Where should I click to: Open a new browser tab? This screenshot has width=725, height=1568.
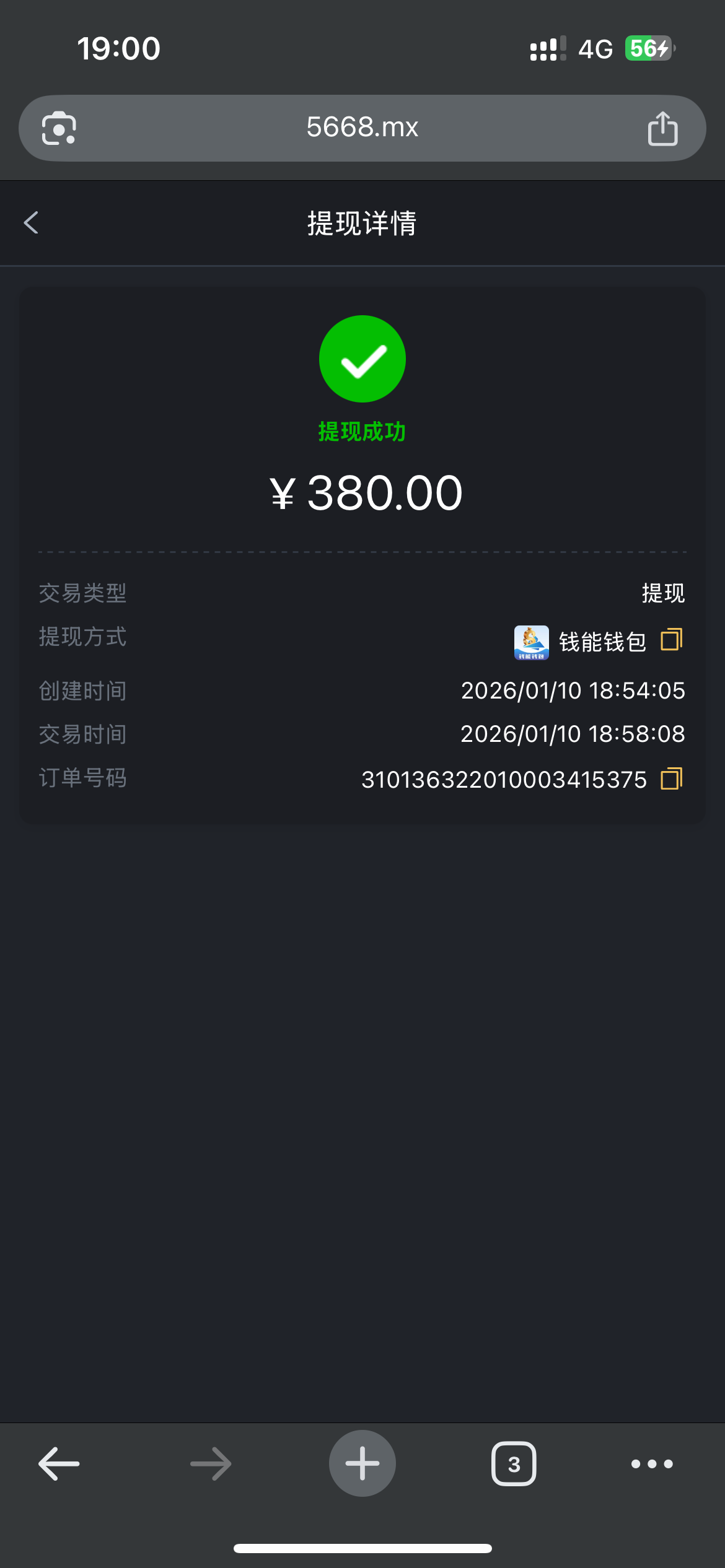pyautogui.click(x=362, y=1464)
